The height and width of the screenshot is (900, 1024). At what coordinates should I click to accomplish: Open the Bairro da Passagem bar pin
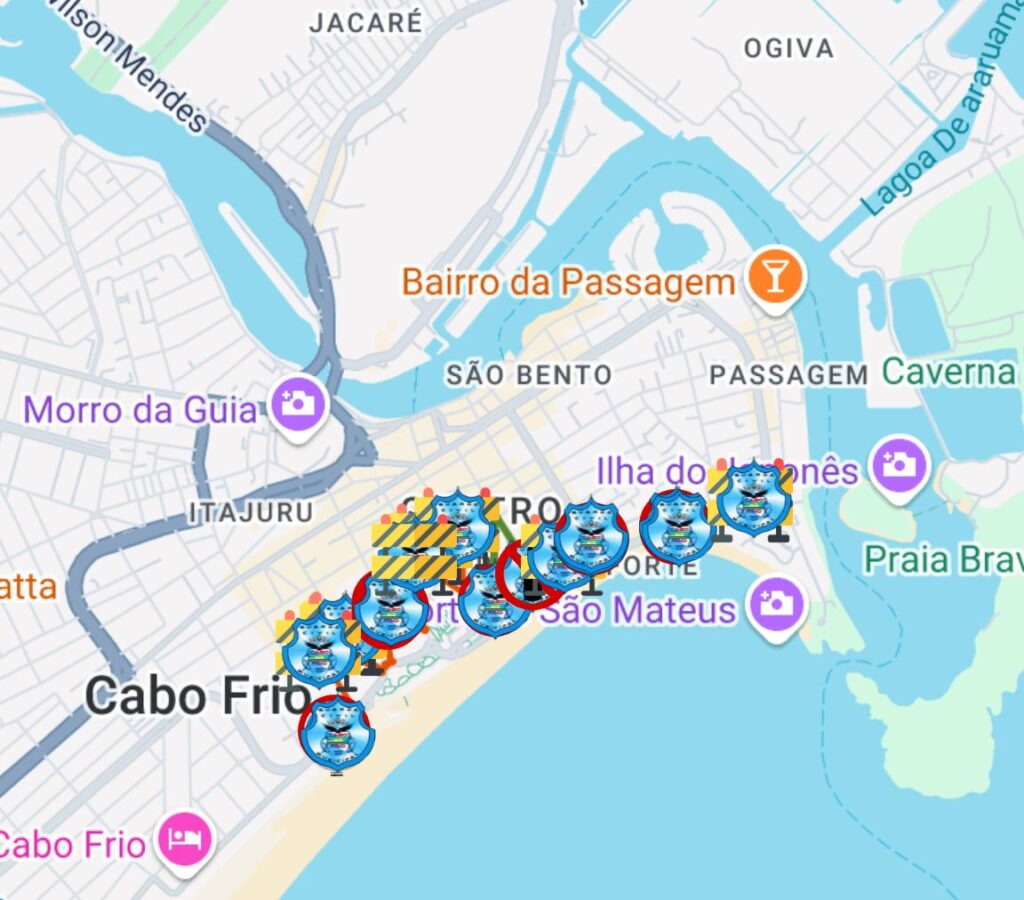coord(774,277)
